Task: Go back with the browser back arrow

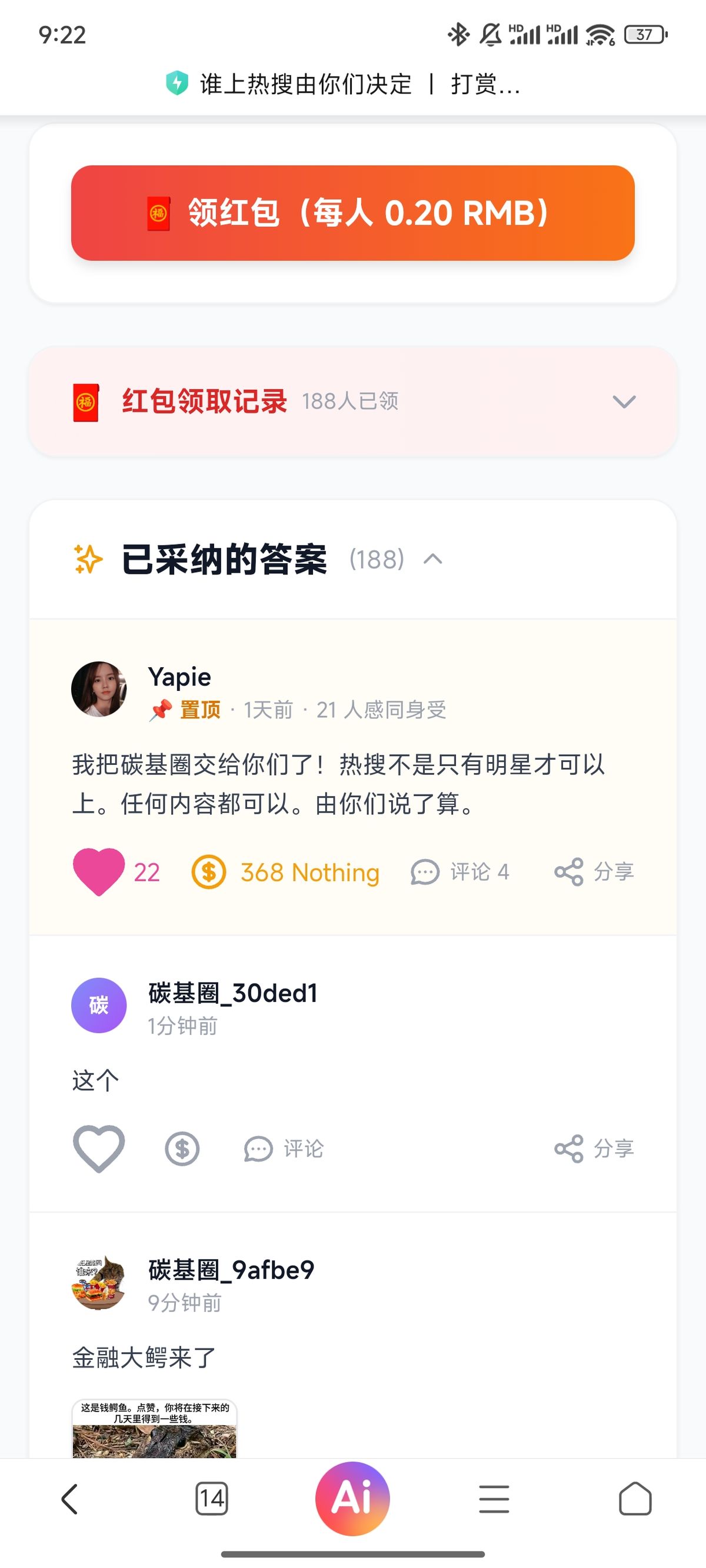Action: pyautogui.click(x=70, y=1499)
